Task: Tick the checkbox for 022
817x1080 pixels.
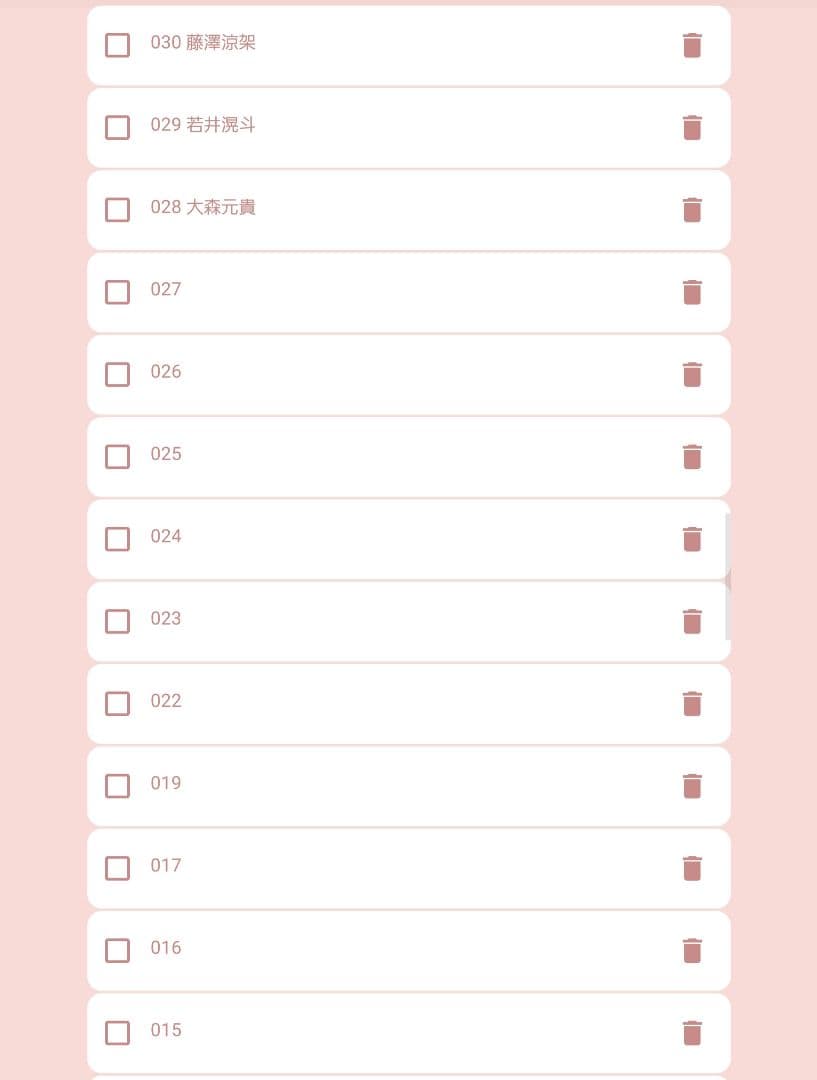Action: pos(117,703)
